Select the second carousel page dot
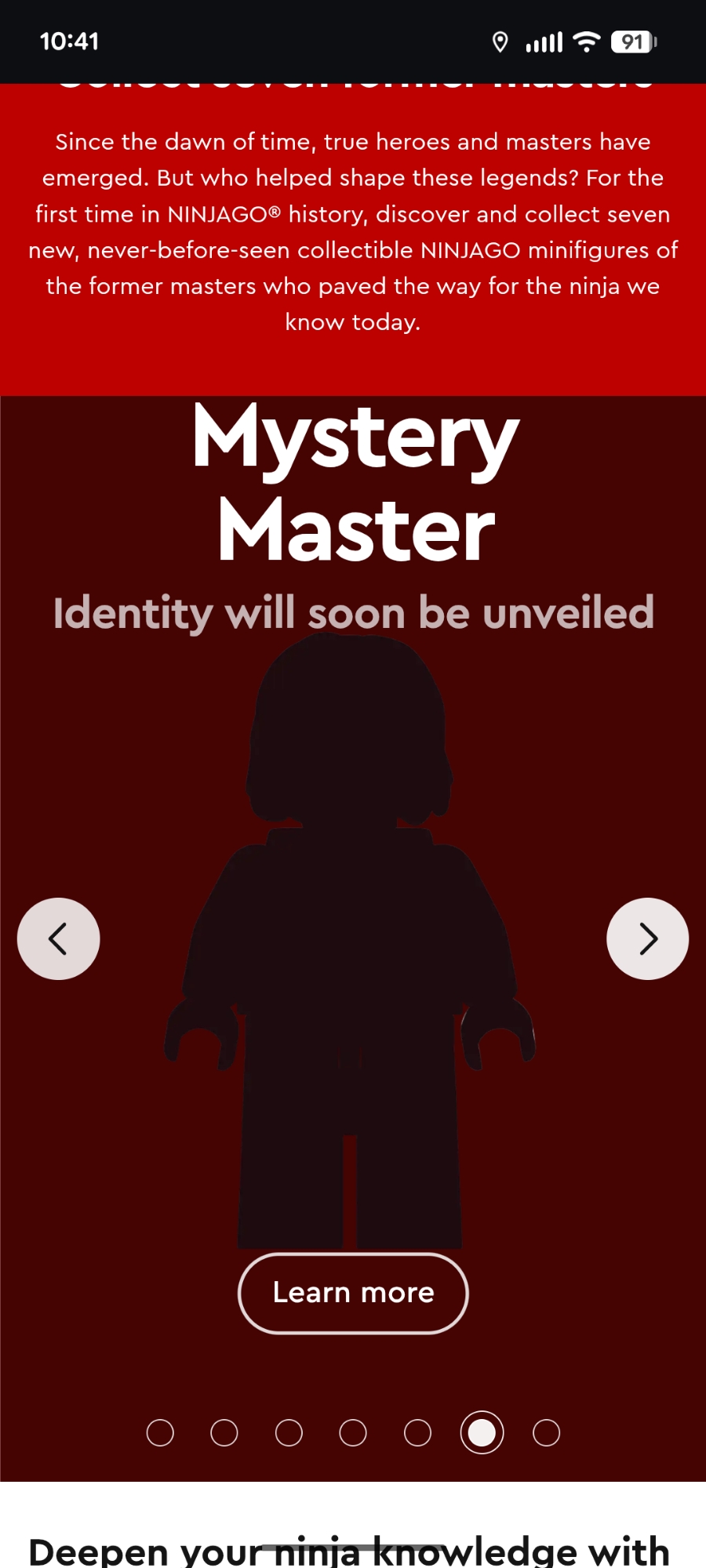 click(224, 1432)
